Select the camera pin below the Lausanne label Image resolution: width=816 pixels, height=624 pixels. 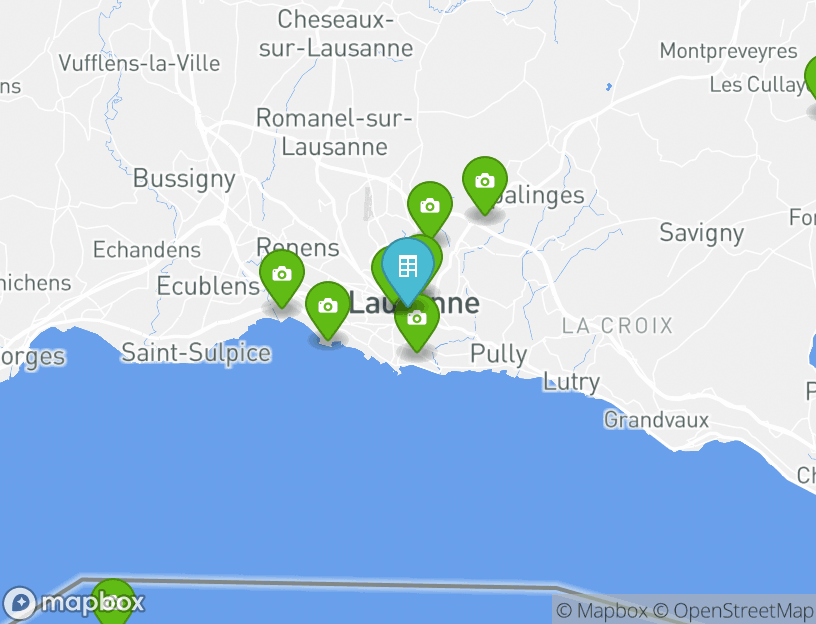[417, 320]
